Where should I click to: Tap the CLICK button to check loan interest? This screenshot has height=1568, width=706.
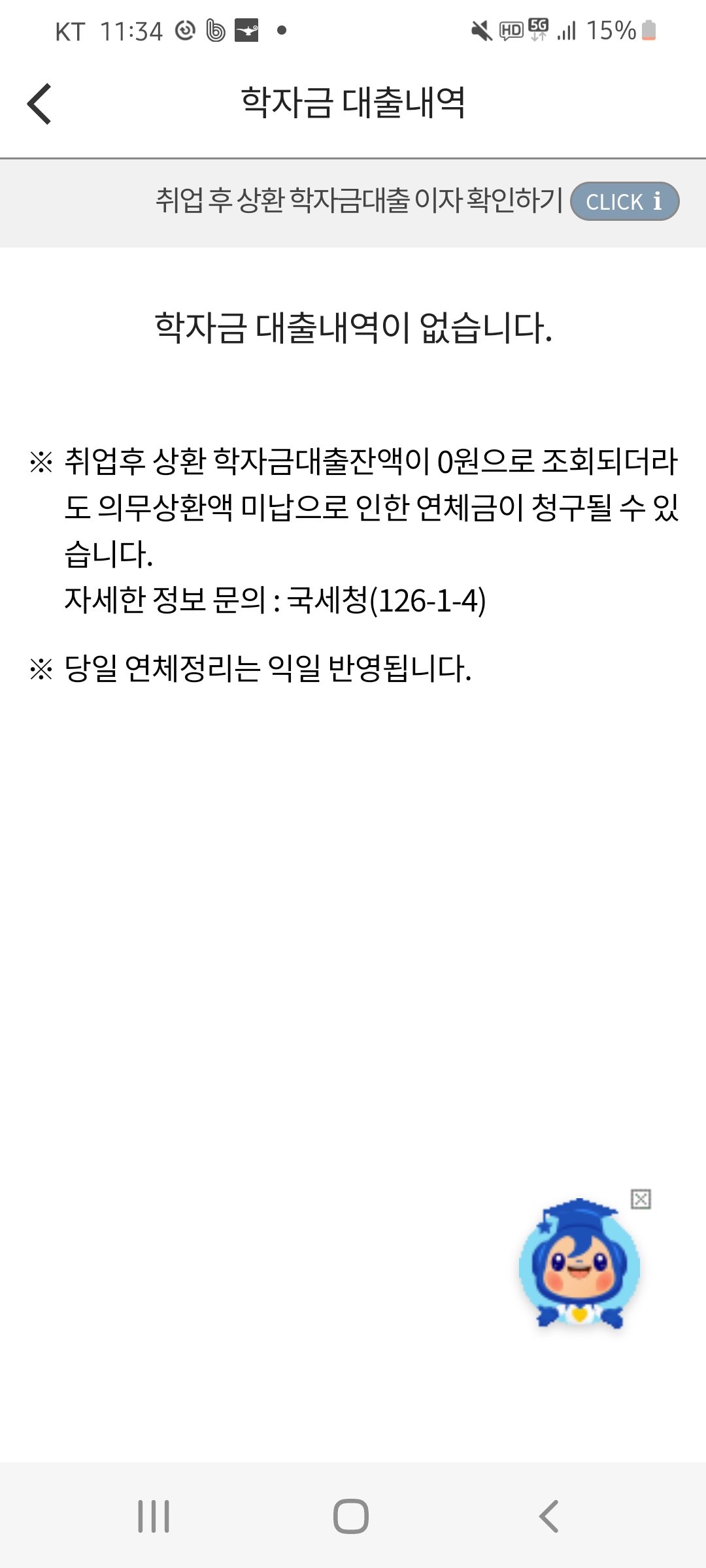point(624,201)
